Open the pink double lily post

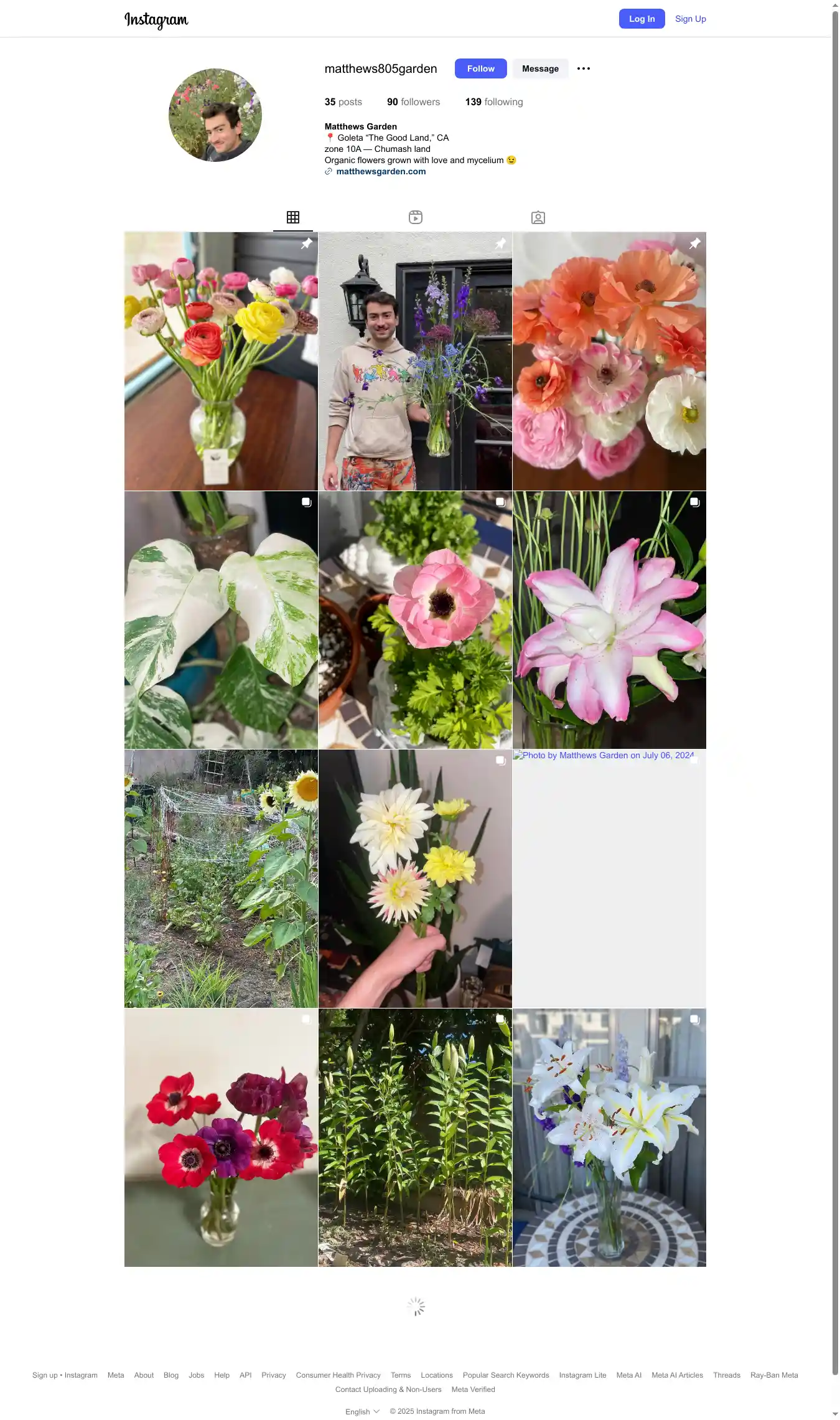click(x=609, y=620)
